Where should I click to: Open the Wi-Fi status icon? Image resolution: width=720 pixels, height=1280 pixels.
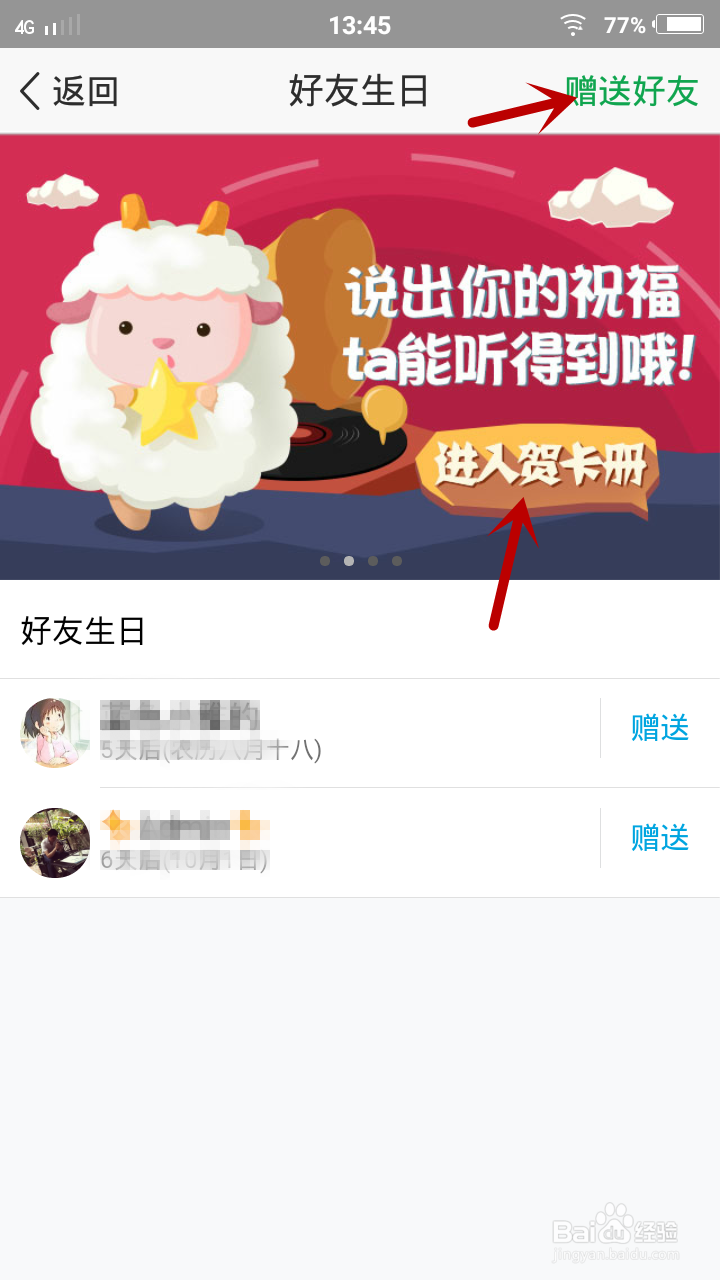[572, 25]
